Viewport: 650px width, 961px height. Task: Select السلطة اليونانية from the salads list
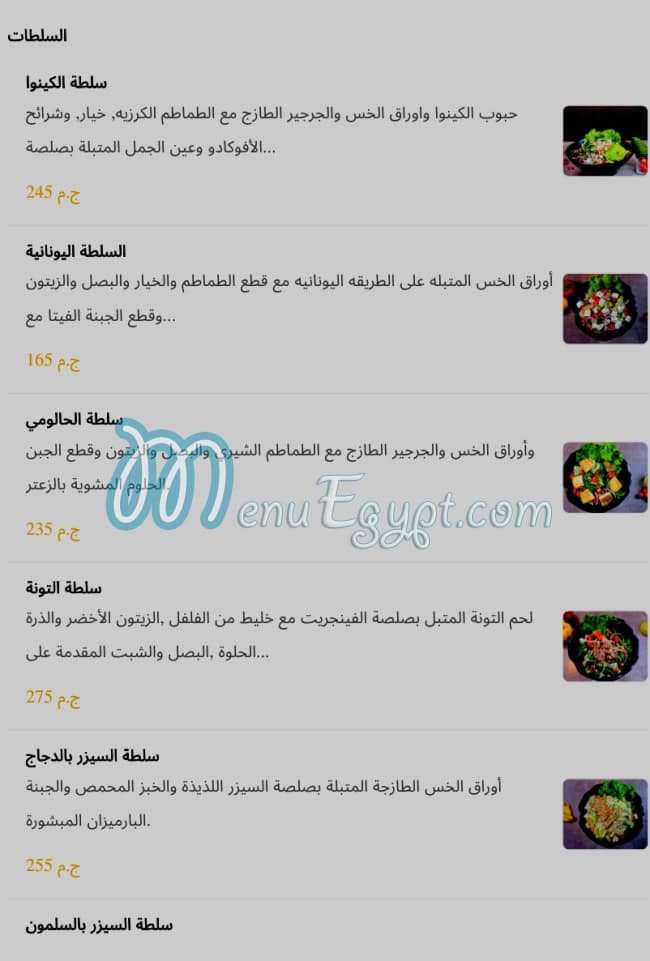(x=76, y=251)
